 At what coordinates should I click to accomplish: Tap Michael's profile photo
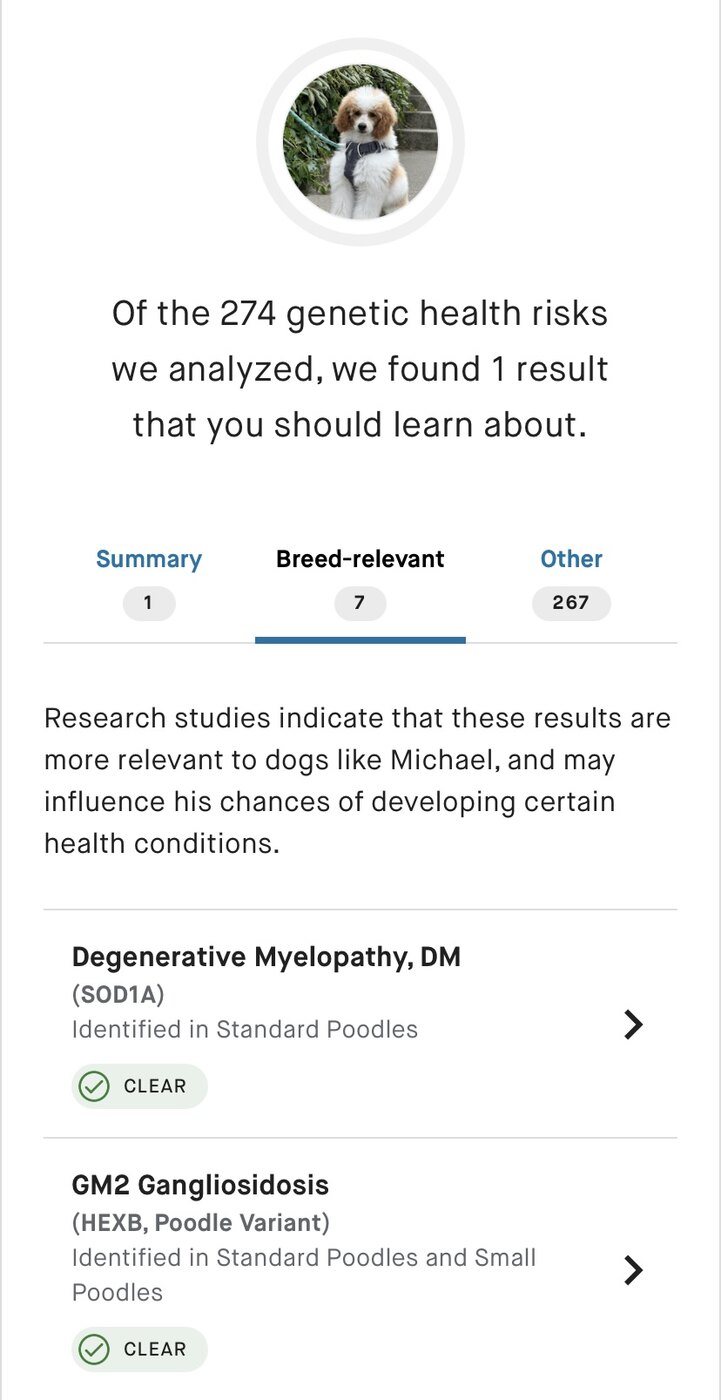[360, 142]
